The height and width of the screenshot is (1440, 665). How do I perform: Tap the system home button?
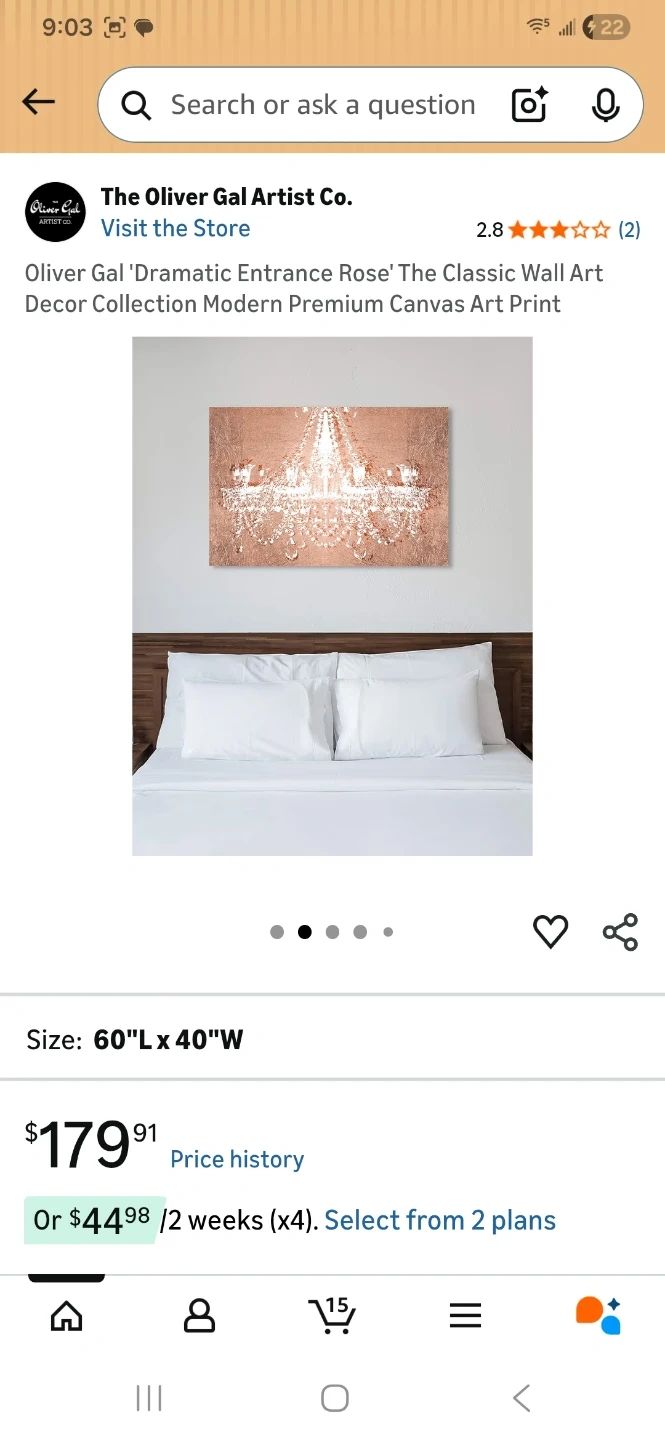coord(334,1398)
